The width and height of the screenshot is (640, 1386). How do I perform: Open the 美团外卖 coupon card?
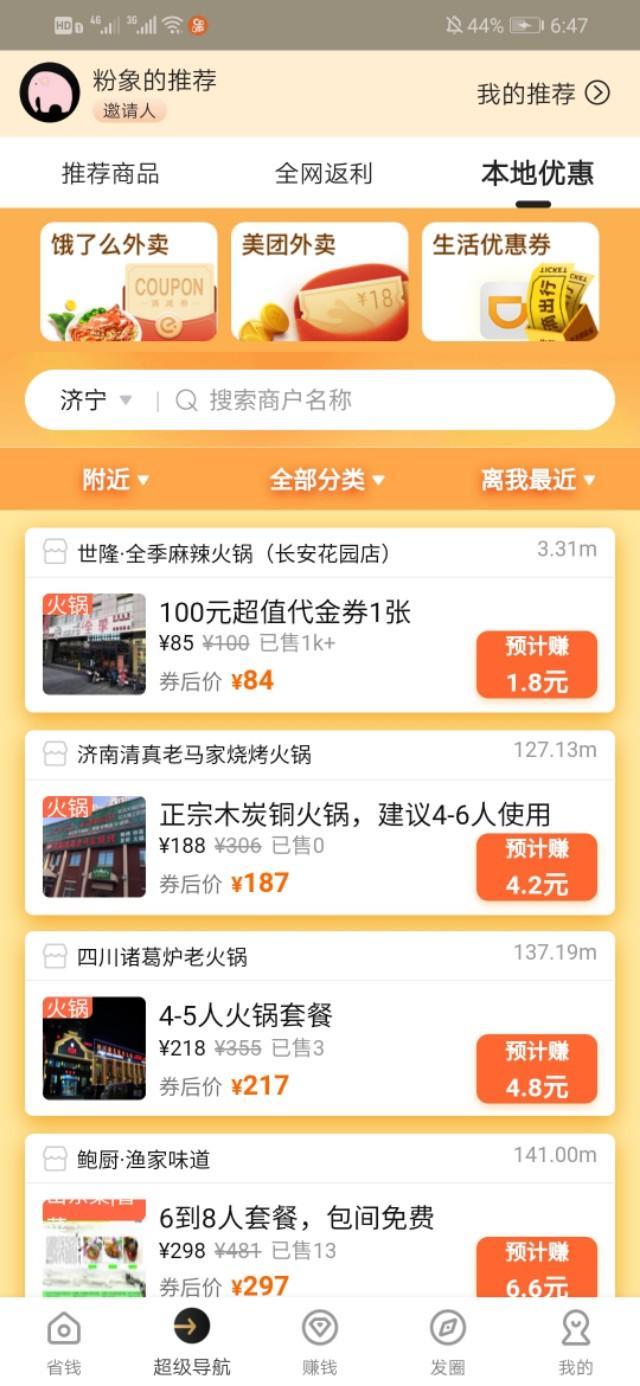pyautogui.click(x=320, y=282)
